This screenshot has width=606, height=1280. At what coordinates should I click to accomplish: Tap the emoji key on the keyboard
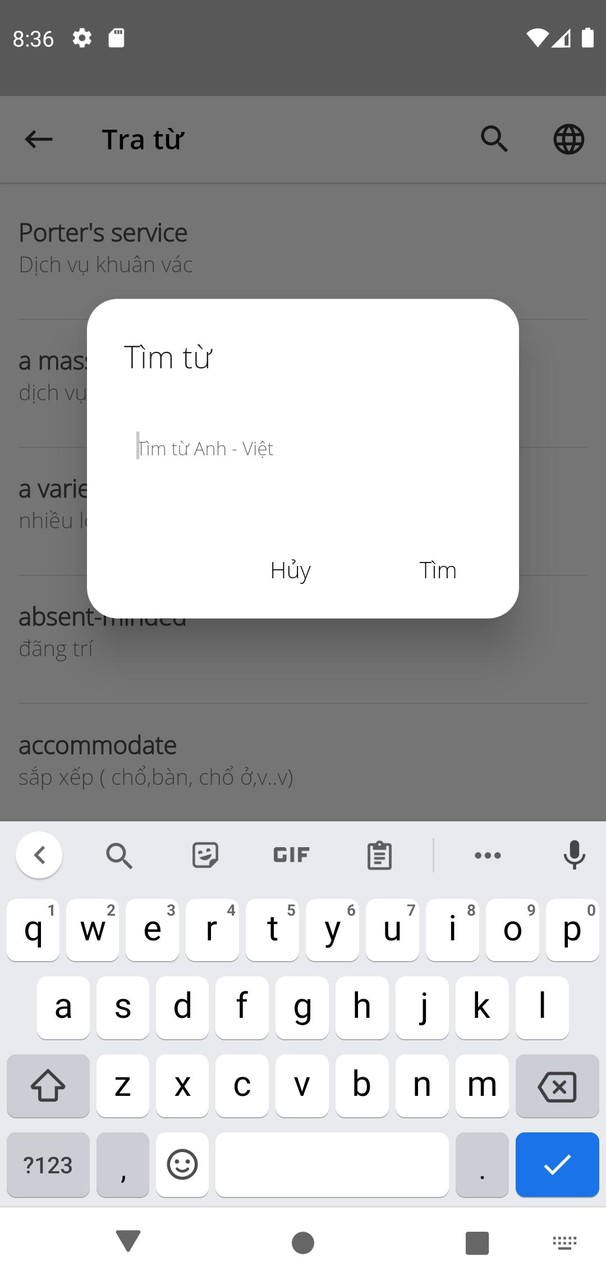coord(182,1165)
